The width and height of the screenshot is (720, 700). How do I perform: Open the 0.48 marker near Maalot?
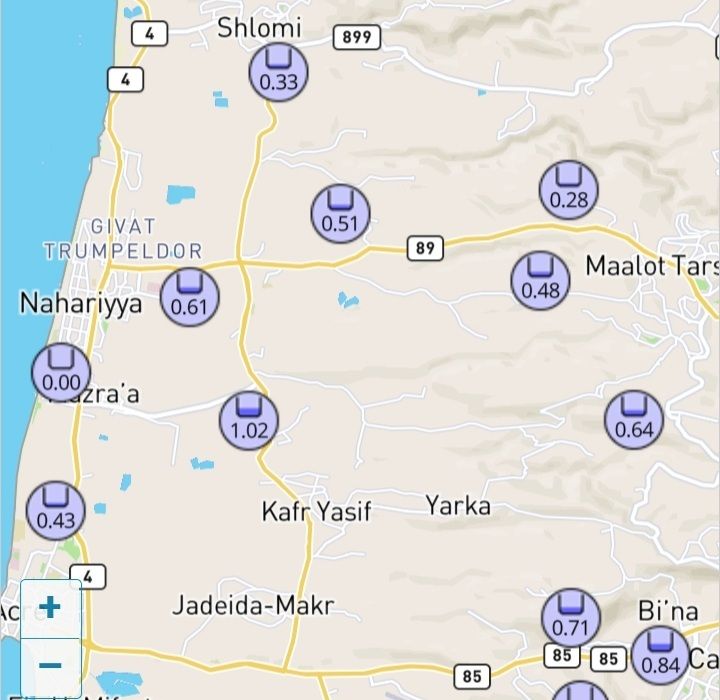pyautogui.click(x=540, y=281)
